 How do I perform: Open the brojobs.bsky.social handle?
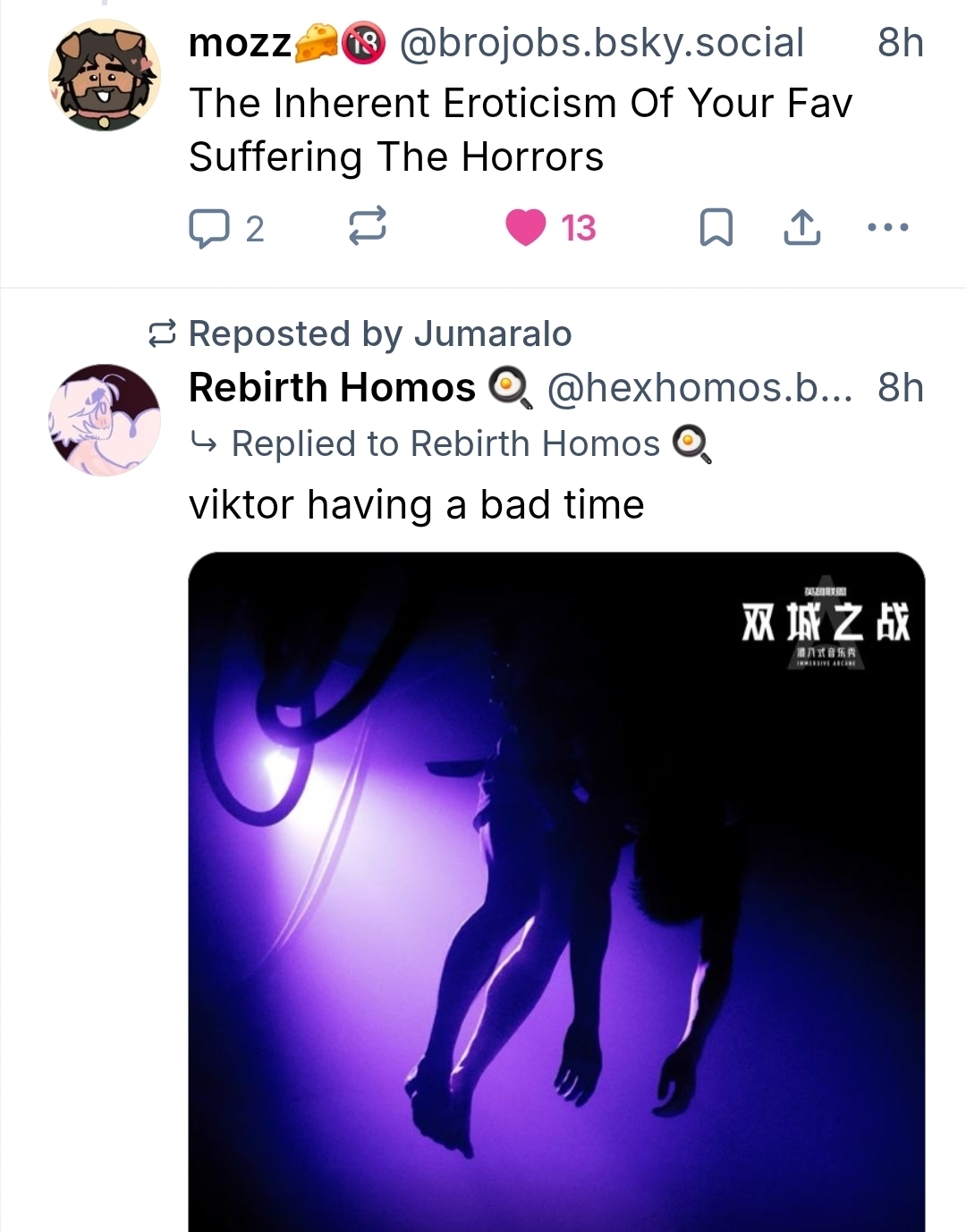(x=601, y=43)
